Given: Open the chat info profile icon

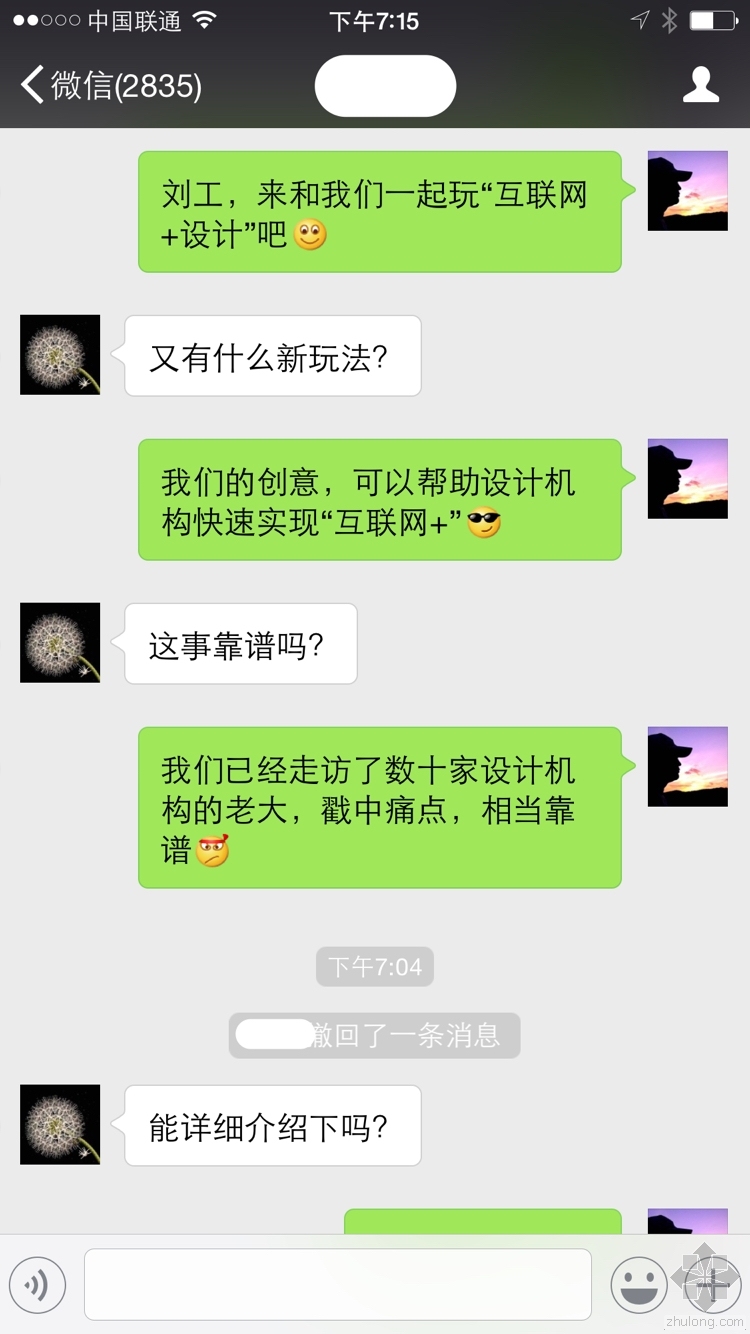Looking at the screenshot, I should pyautogui.click(x=700, y=86).
